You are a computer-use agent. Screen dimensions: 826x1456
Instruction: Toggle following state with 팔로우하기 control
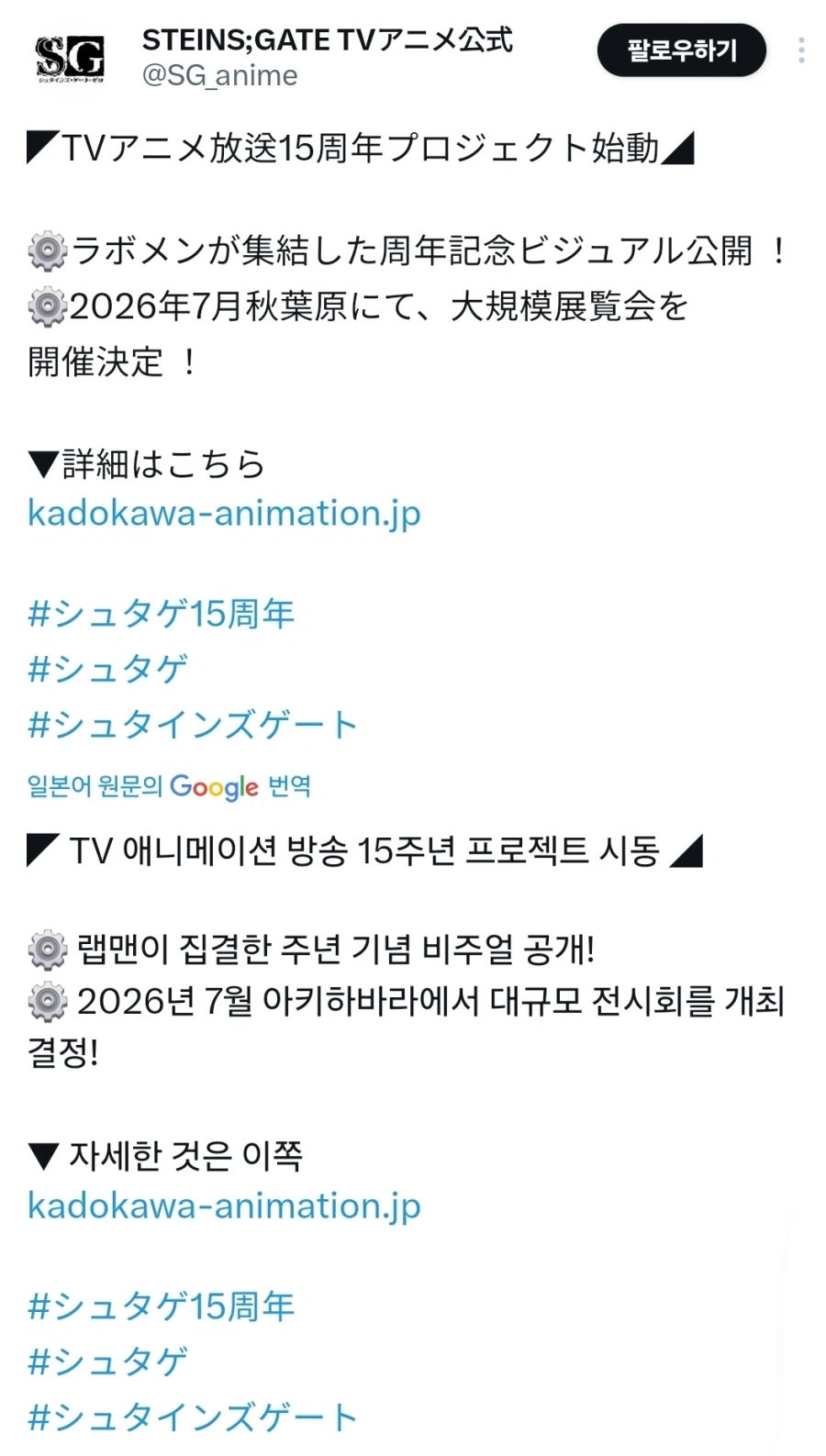(681, 50)
